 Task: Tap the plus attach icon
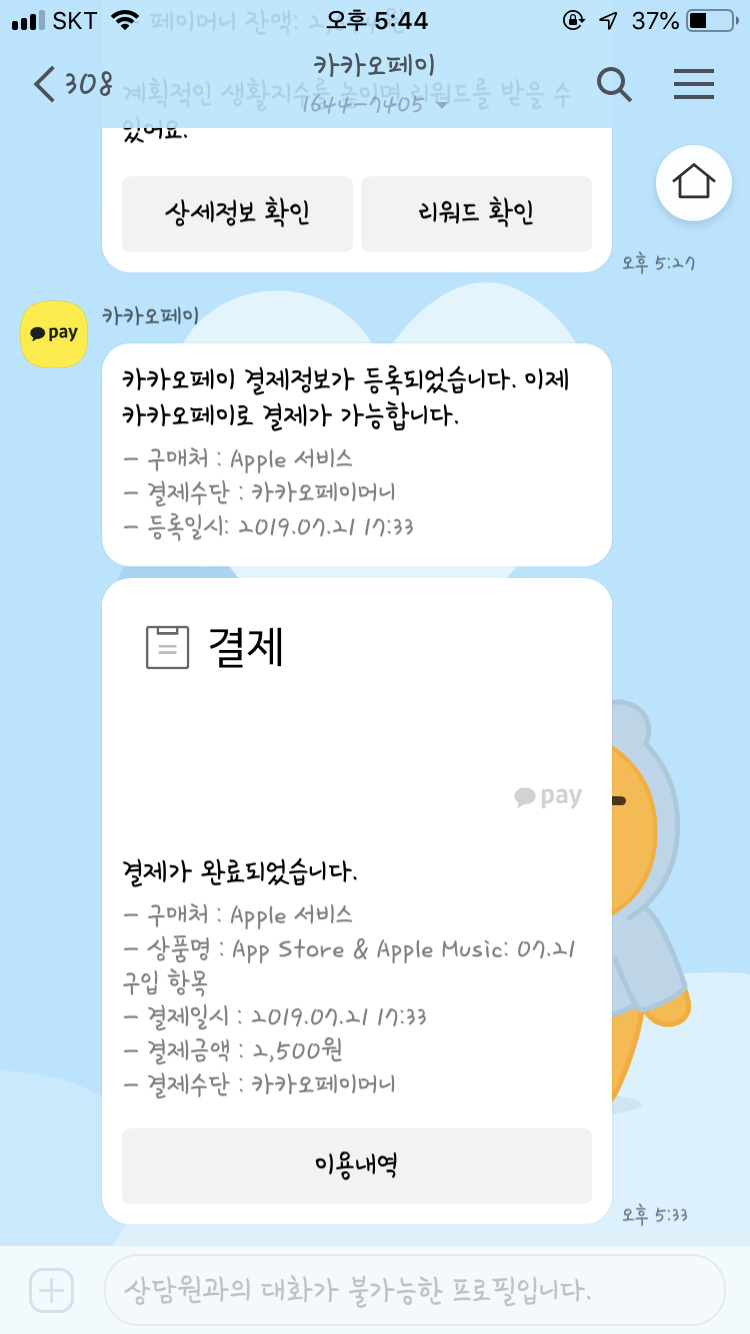click(51, 1290)
